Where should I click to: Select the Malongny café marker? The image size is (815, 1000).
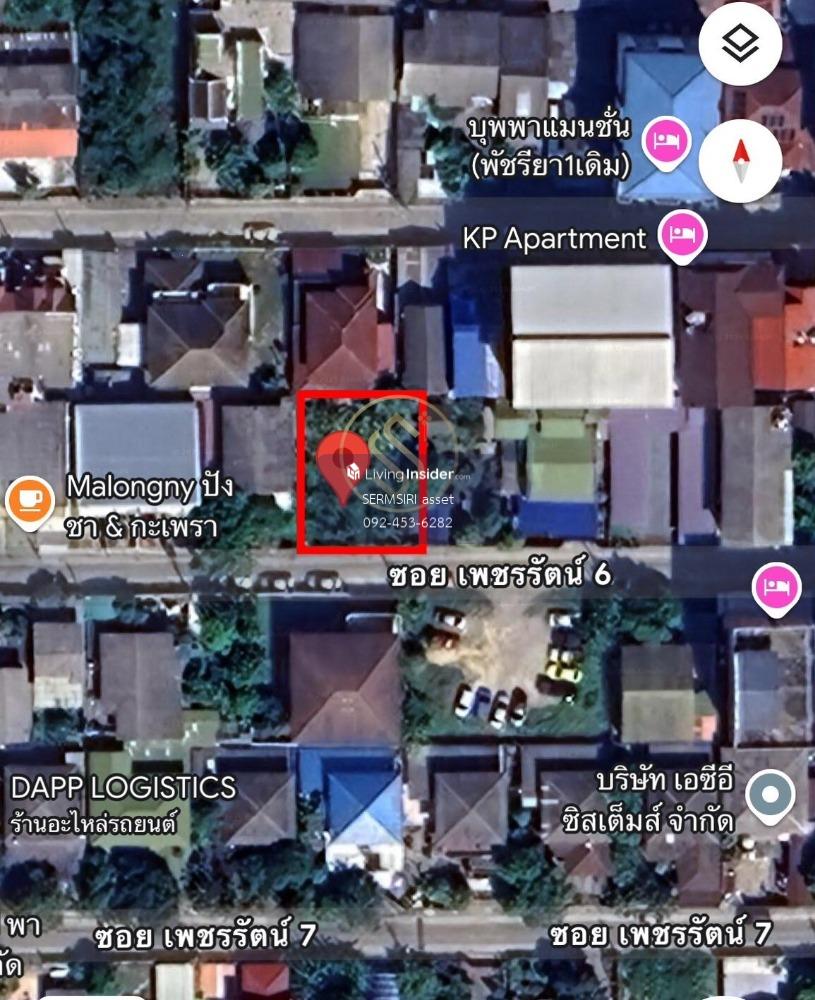tap(29, 499)
